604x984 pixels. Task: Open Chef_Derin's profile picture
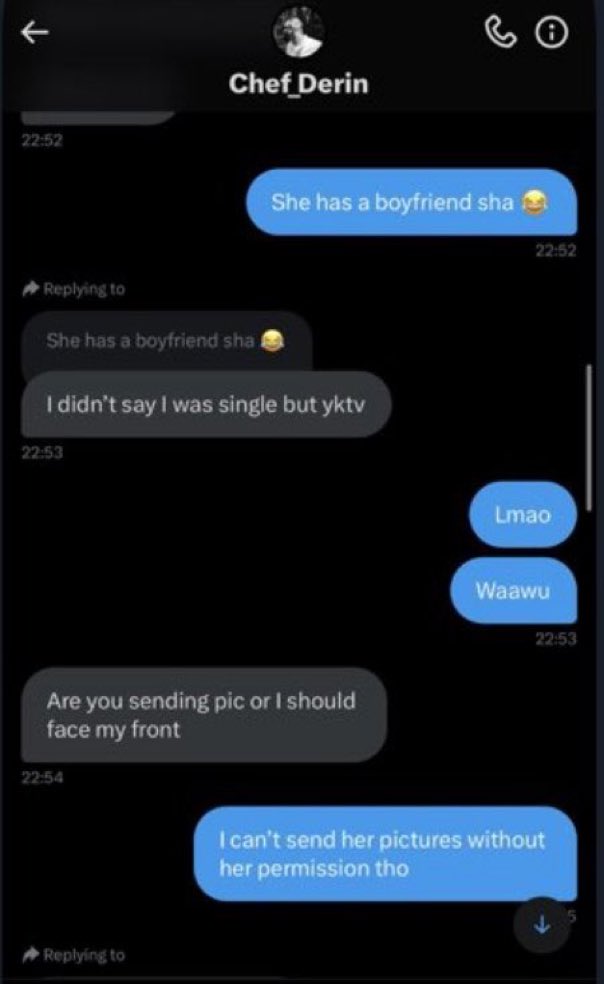298,33
